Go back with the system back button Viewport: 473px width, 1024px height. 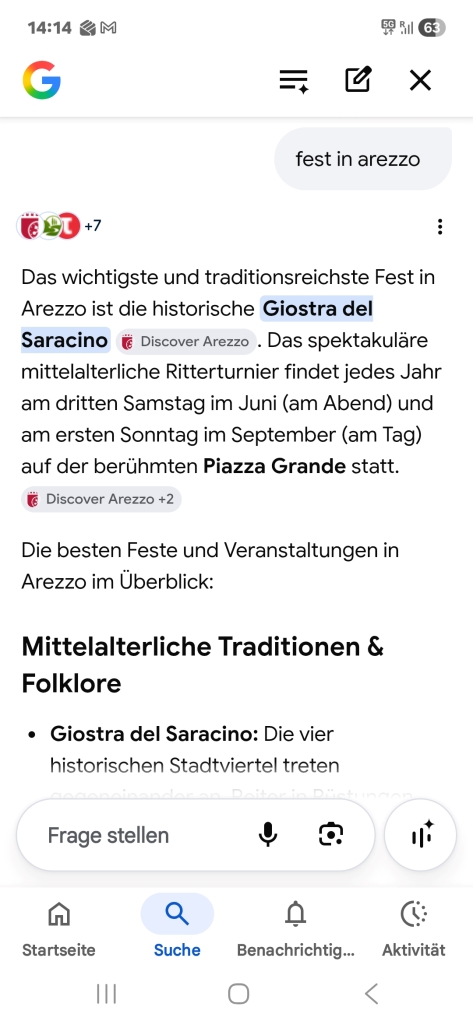[371, 994]
